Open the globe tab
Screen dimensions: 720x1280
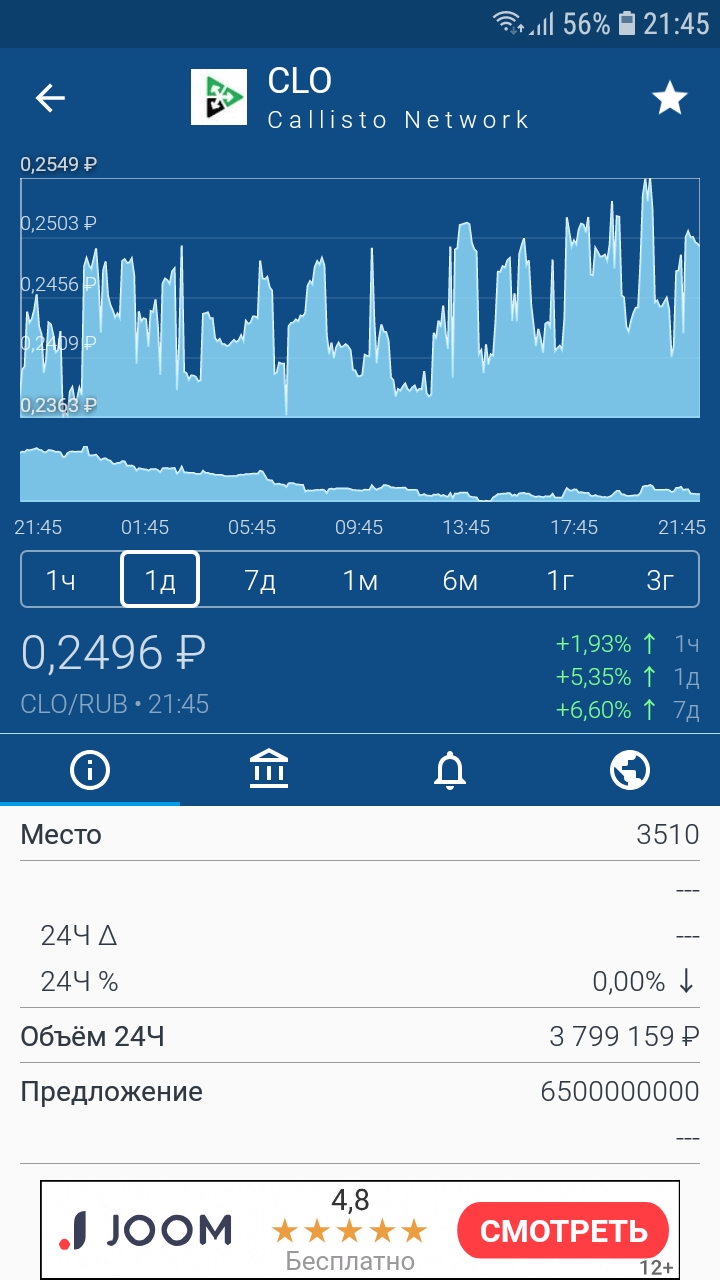point(630,770)
